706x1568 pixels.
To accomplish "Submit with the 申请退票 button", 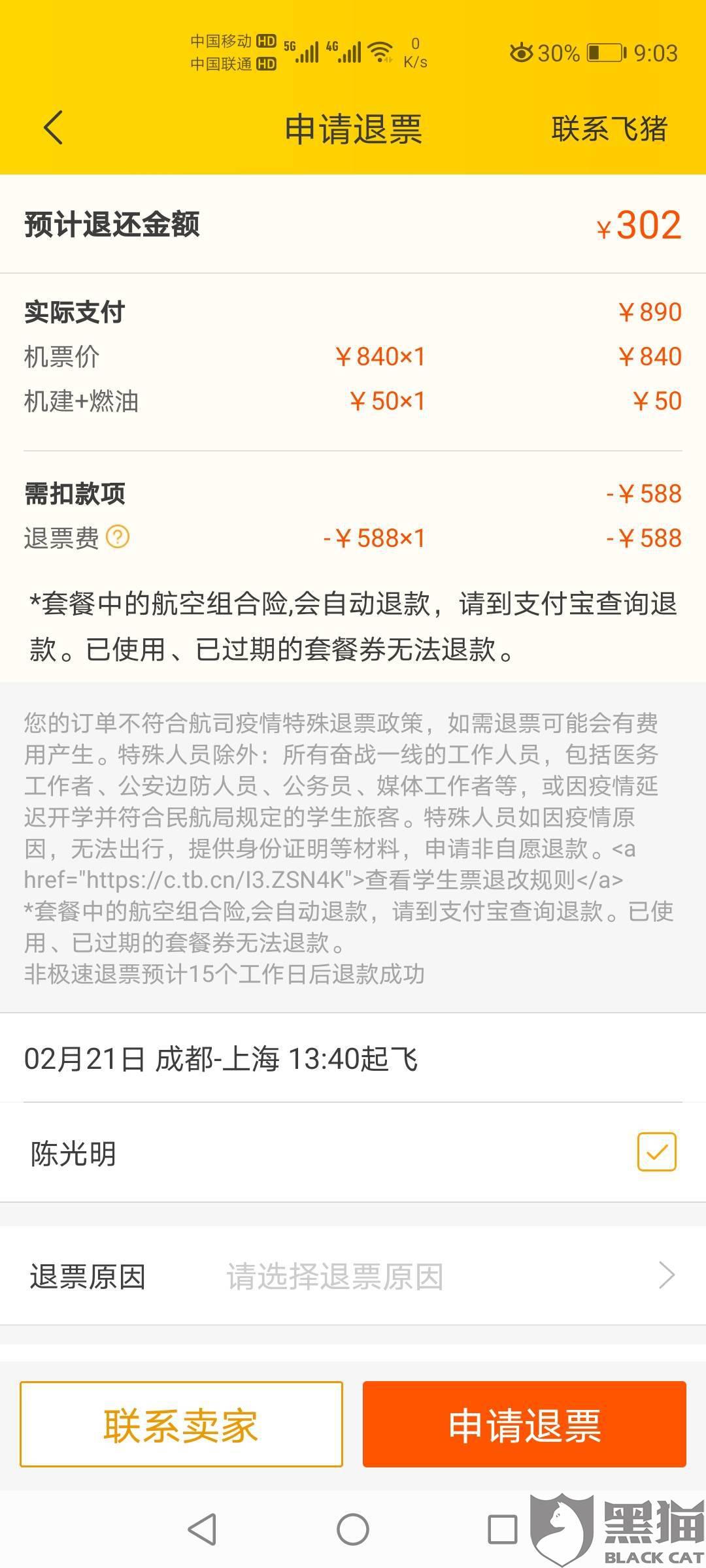I will coord(524,1425).
